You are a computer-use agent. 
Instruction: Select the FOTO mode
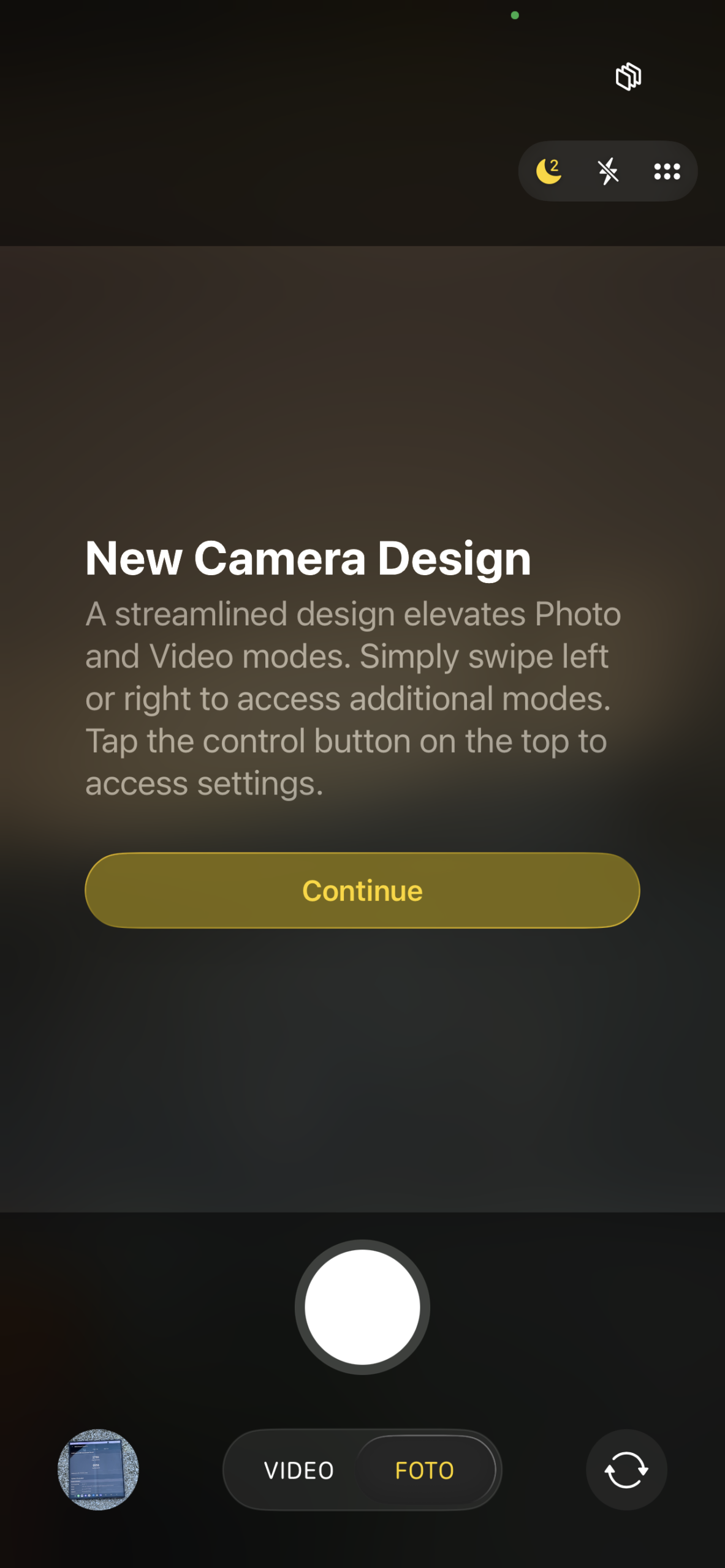(425, 1470)
